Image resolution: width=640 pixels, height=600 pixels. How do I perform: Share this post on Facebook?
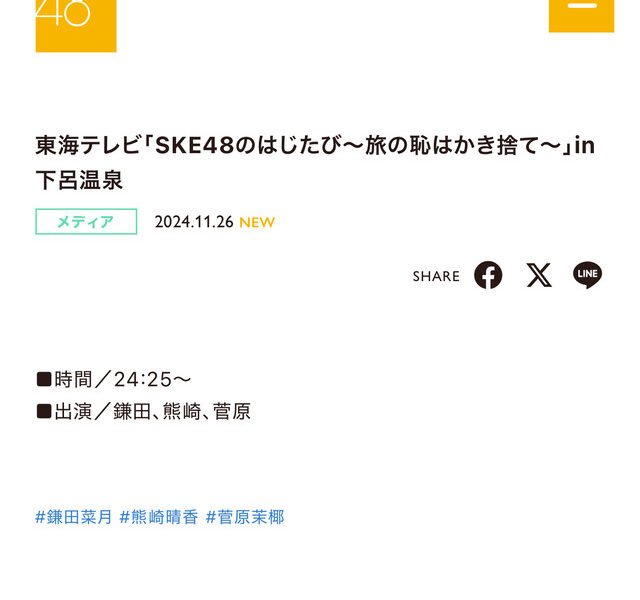(x=488, y=275)
